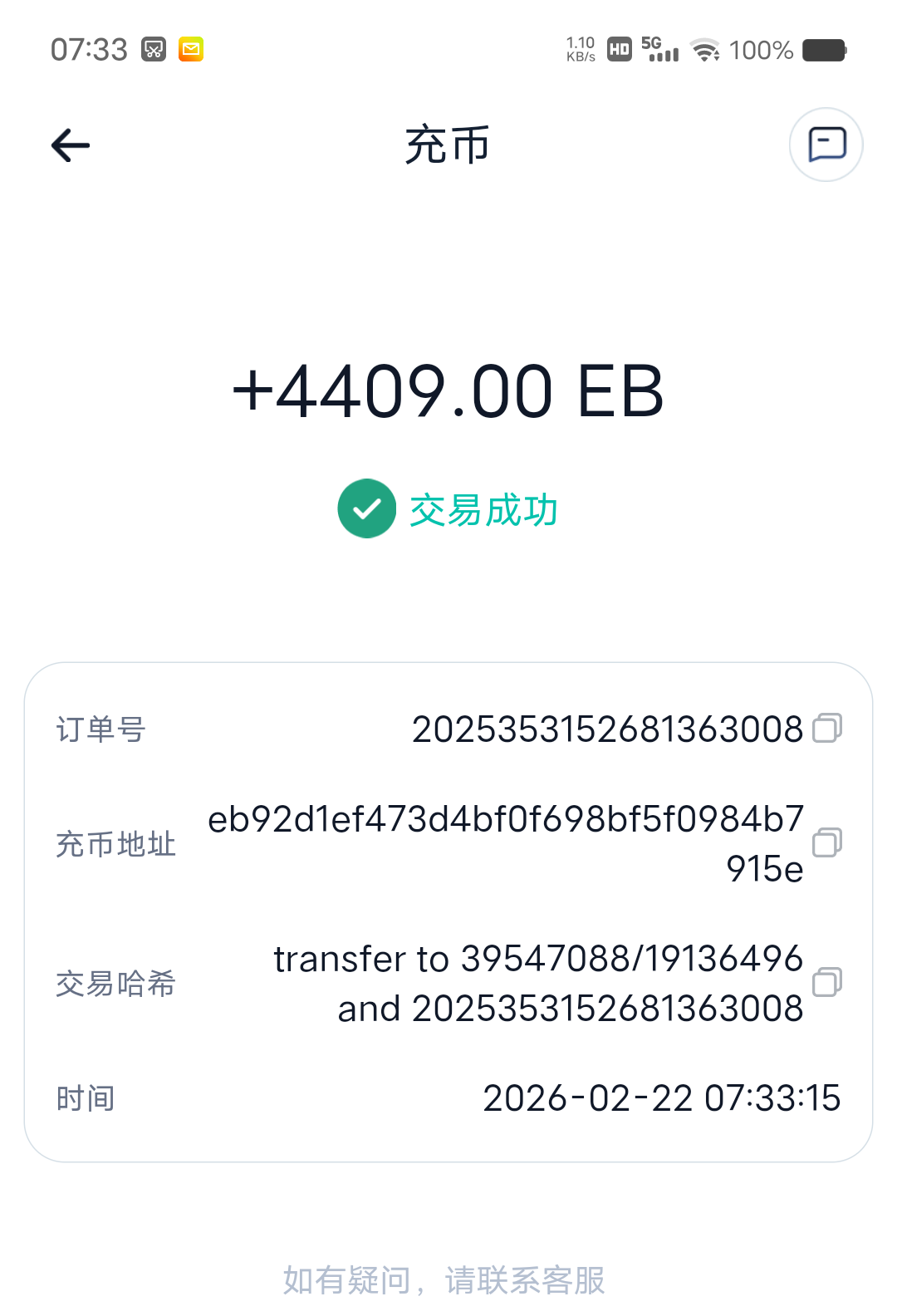Tap the timestamp 2026-02-22 07:33:15
This screenshot has height=1316, width=897.
[x=663, y=1097]
